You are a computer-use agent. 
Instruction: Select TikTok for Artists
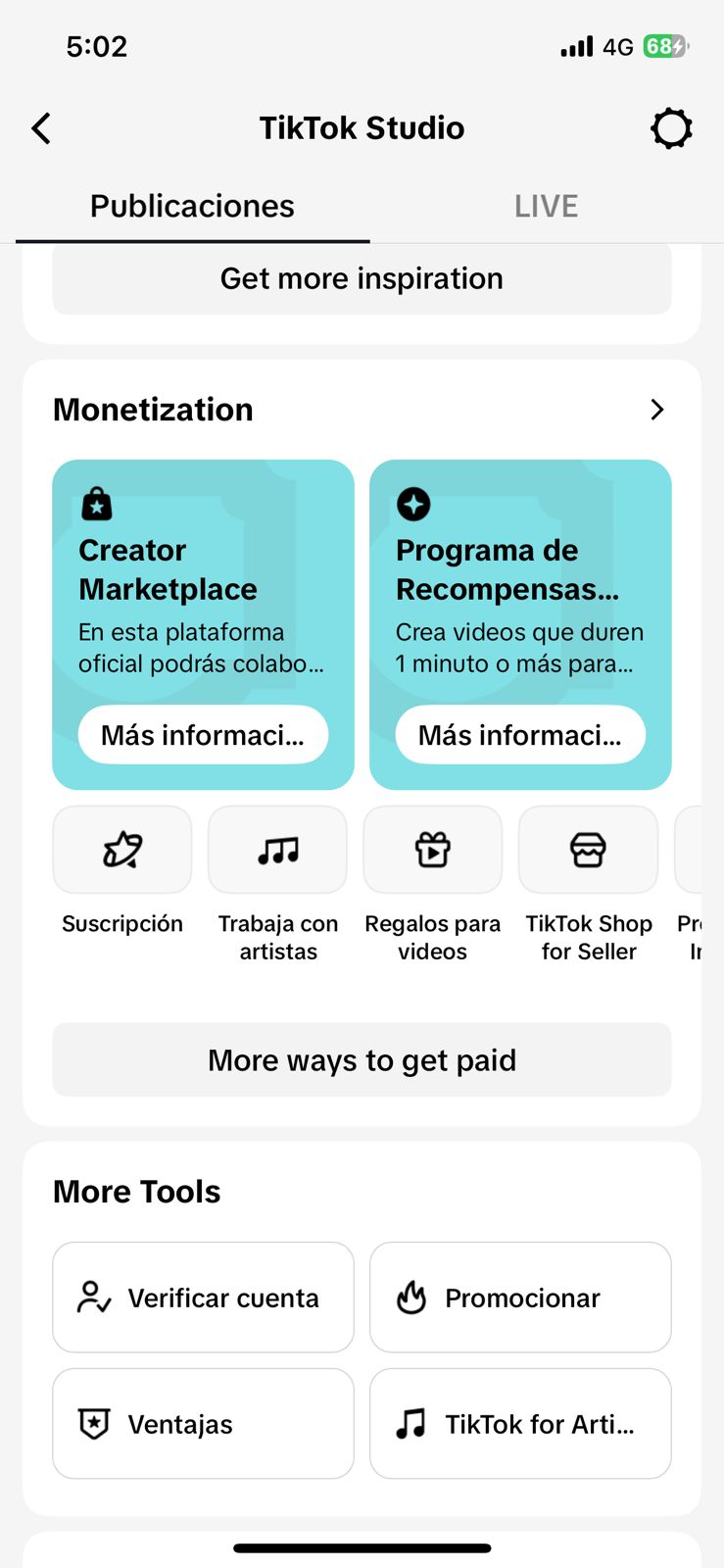[520, 1423]
